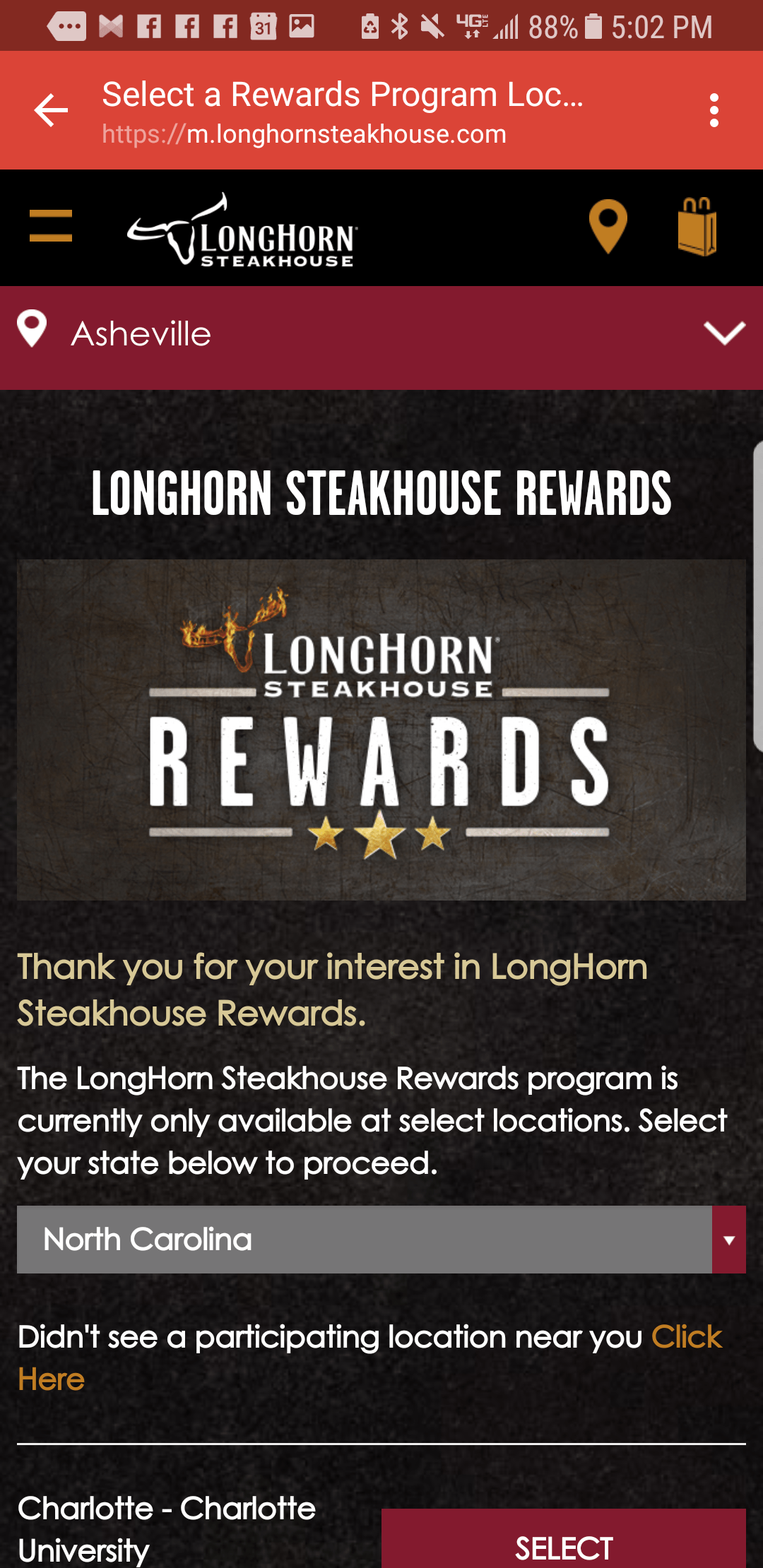Image resolution: width=763 pixels, height=1568 pixels.
Task: Expand the Asheville location bar
Action: (x=724, y=333)
